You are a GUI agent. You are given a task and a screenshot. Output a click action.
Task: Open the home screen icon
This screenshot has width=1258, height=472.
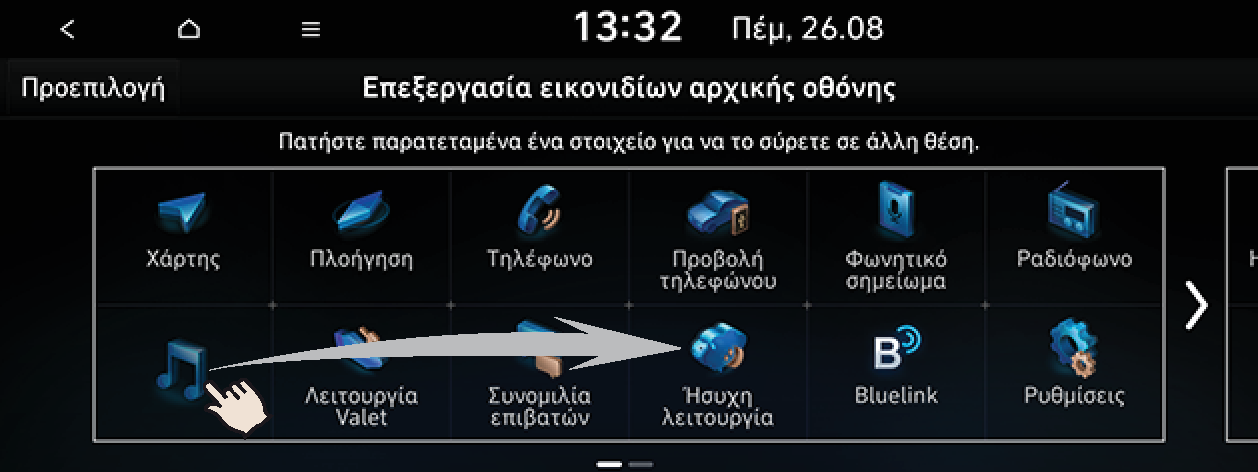189,30
